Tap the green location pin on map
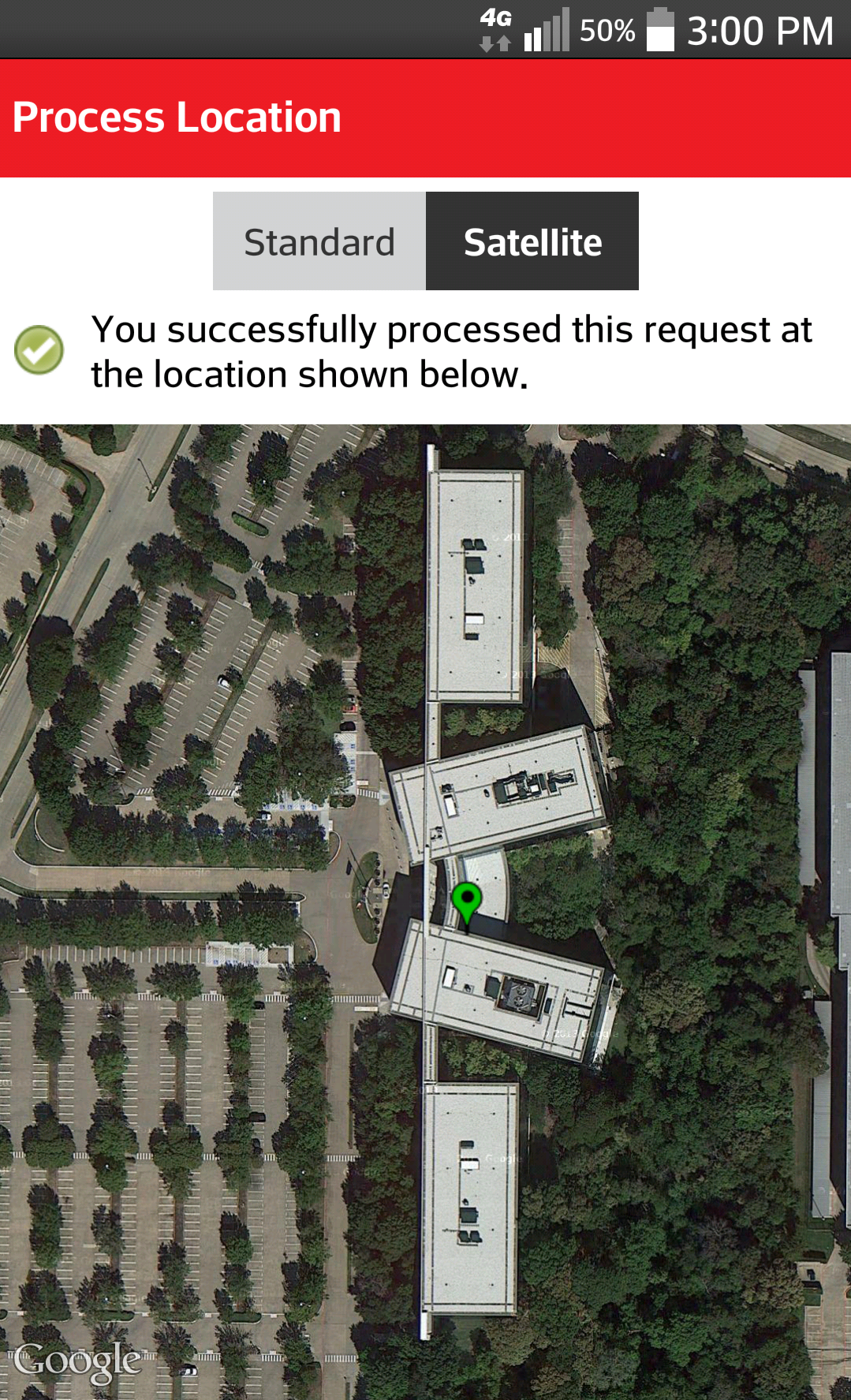Image resolution: width=851 pixels, height=1400 pixels. [x=467, y=901]
